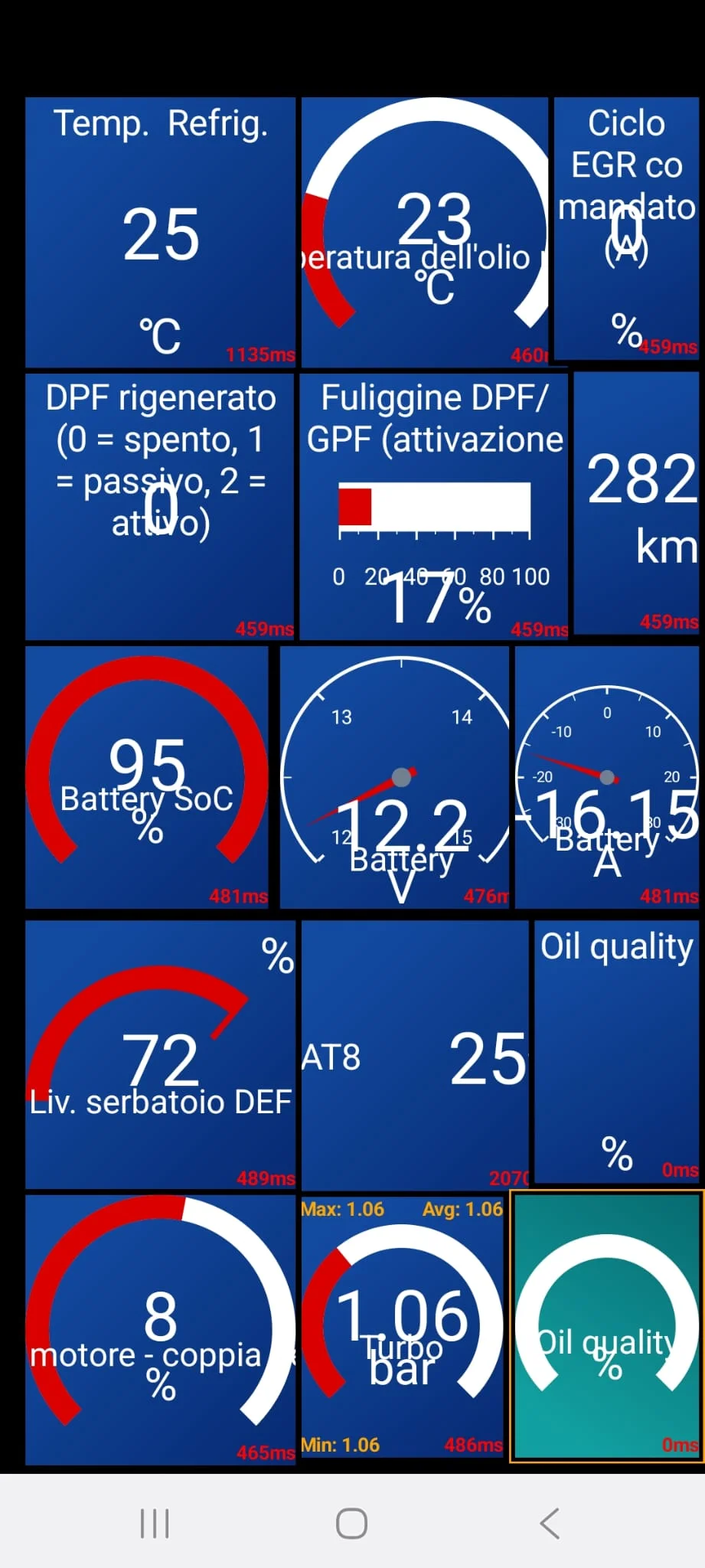Select the oil temperature gauge showing 23 °C

click(425, 232)
